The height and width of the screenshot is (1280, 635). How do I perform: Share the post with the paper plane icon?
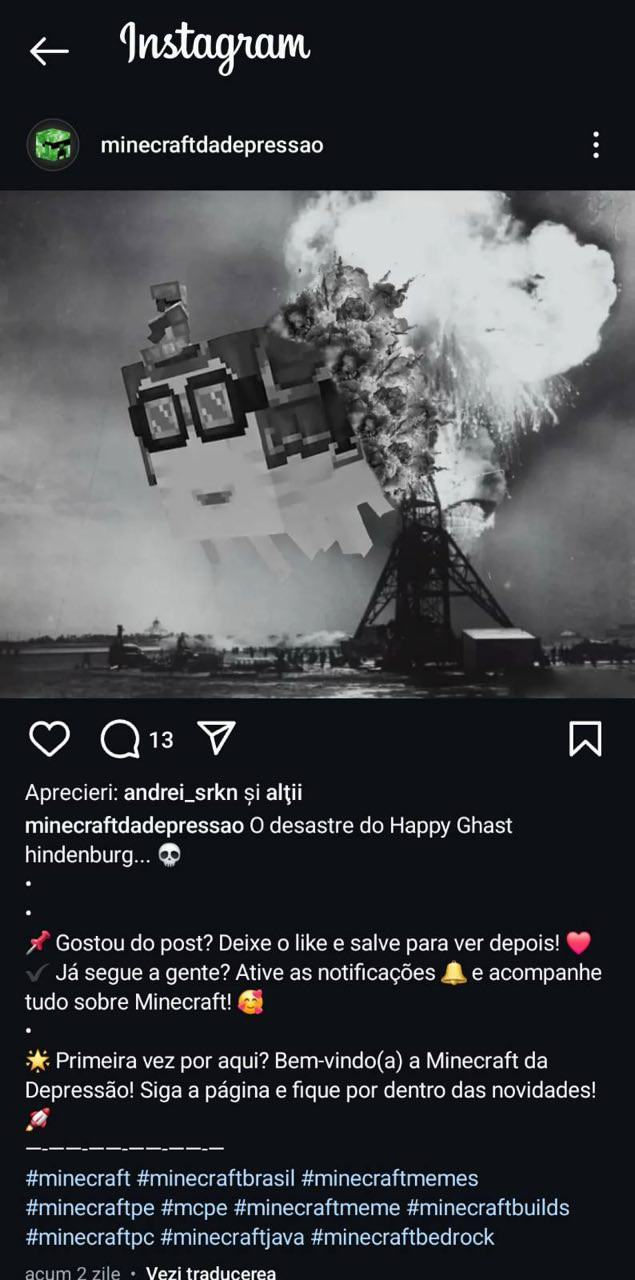[216, 738]
